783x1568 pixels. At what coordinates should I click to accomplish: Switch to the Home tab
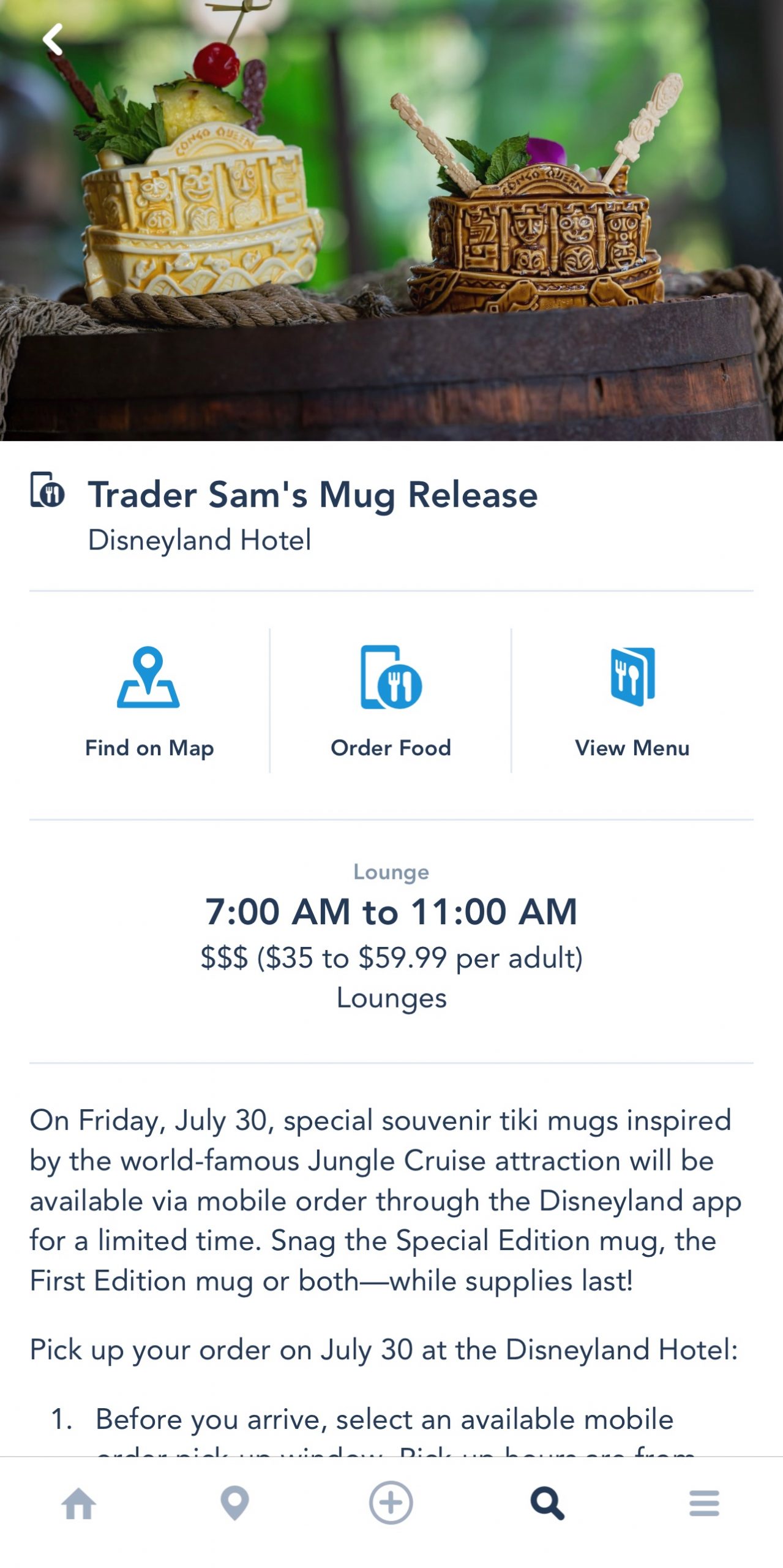pos(79,1504)
